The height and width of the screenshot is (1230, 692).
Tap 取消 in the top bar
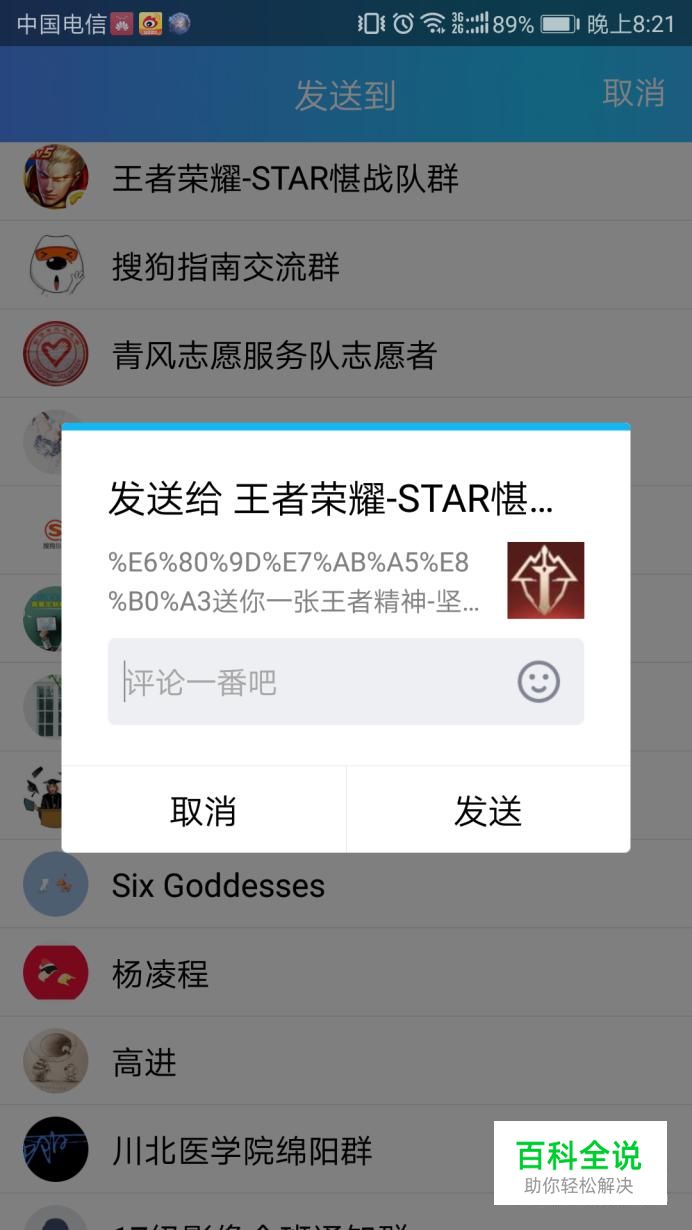tap(633, 93)
